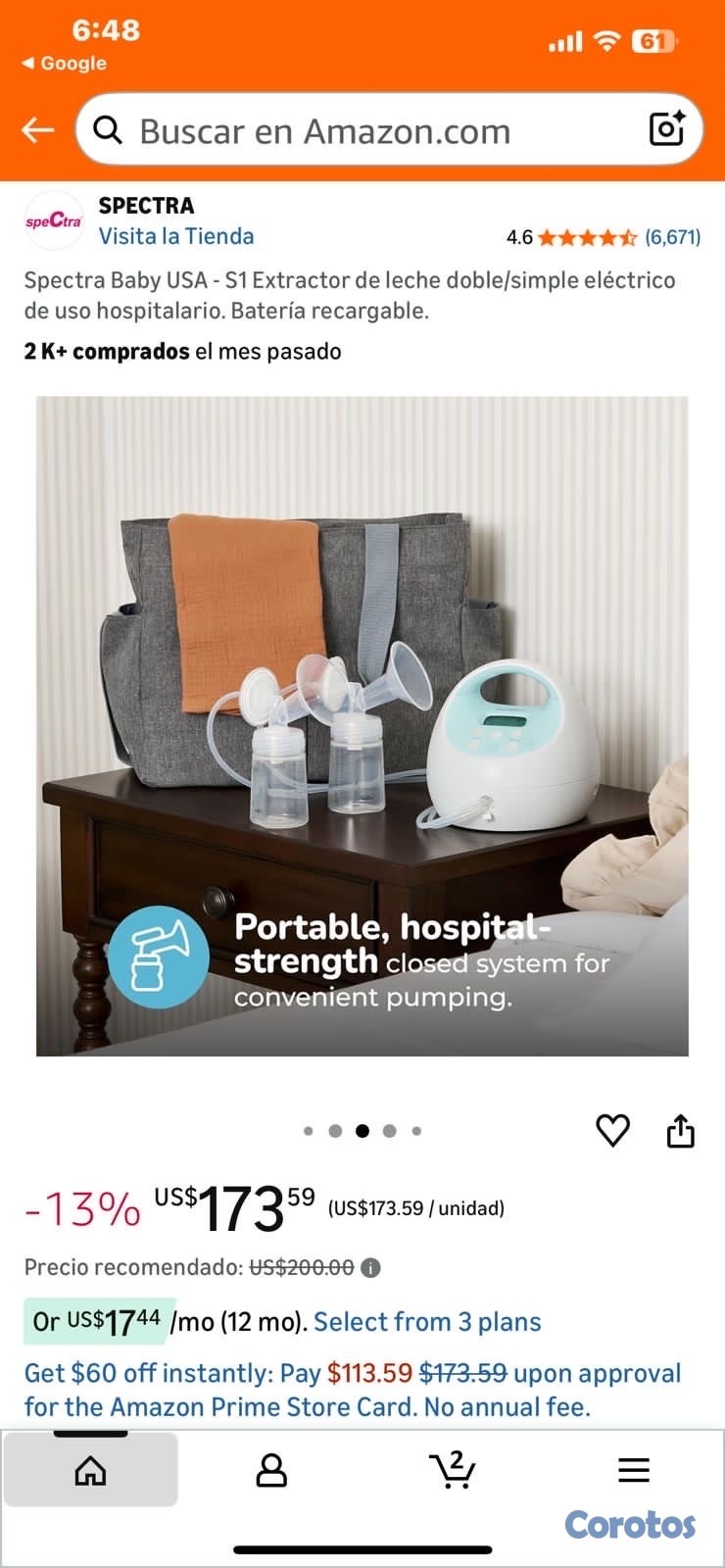Open the account profile tab
This screenshot has height=1568, width=725.
click(271, 1470)
